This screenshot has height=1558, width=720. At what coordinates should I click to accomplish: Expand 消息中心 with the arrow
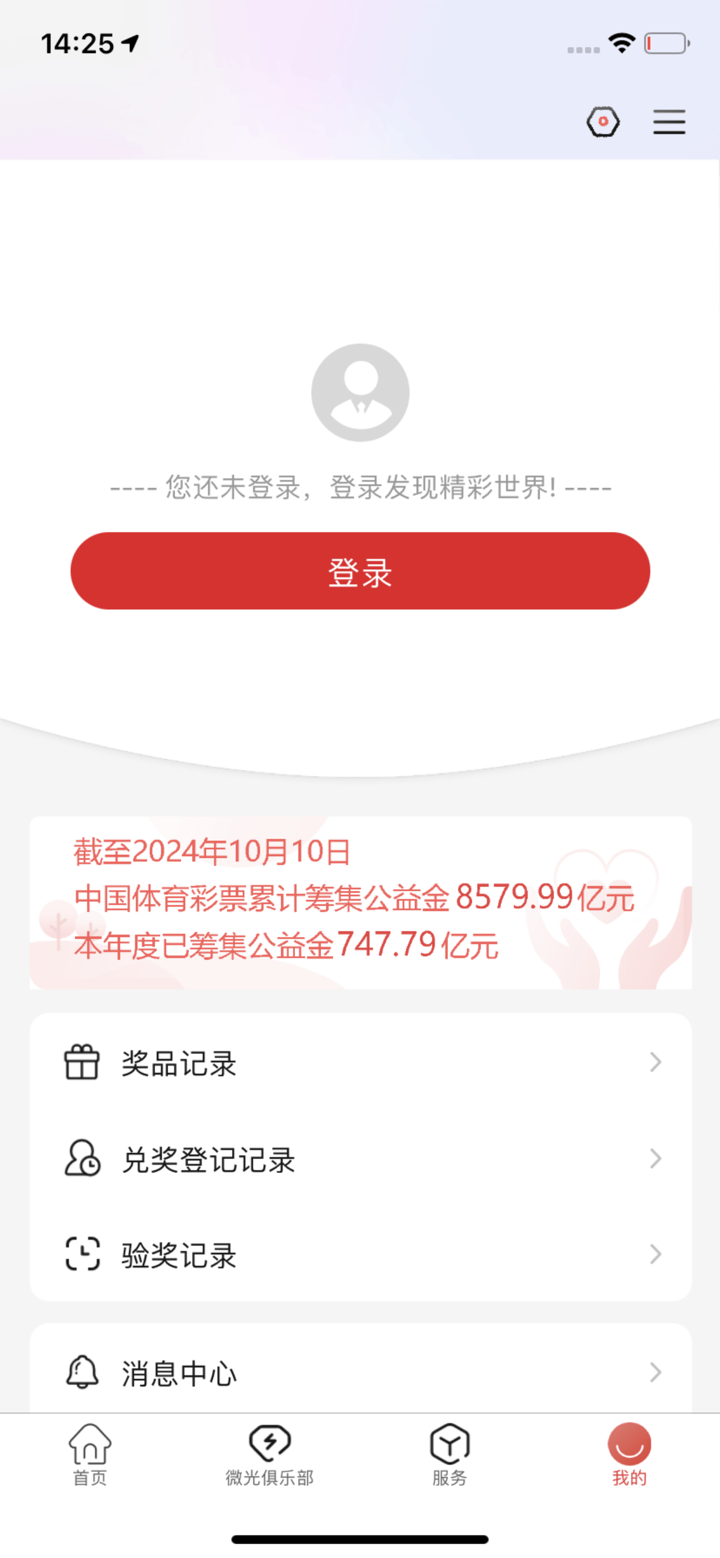[655, 1372]
